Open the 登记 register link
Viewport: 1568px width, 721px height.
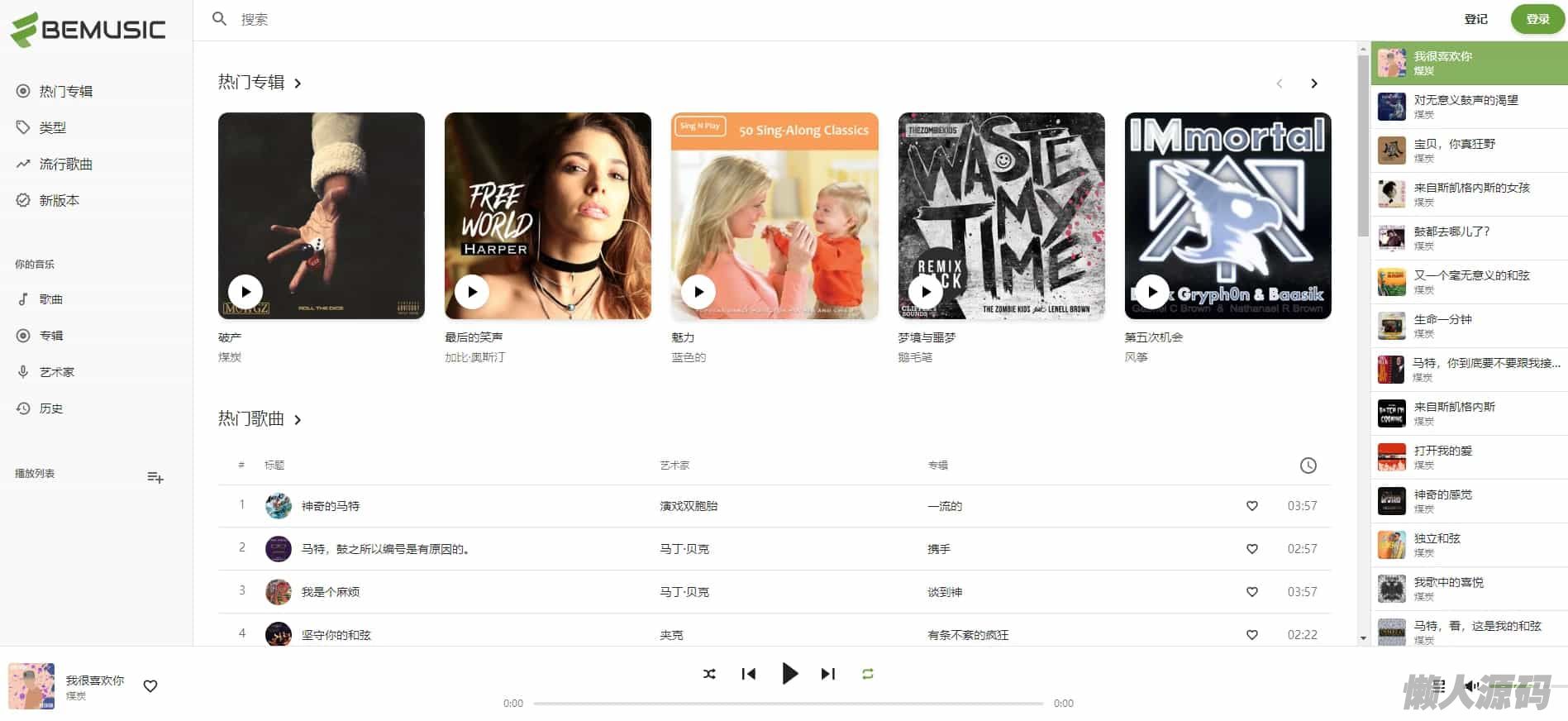pyautogui.click(x=1475, y=19)
